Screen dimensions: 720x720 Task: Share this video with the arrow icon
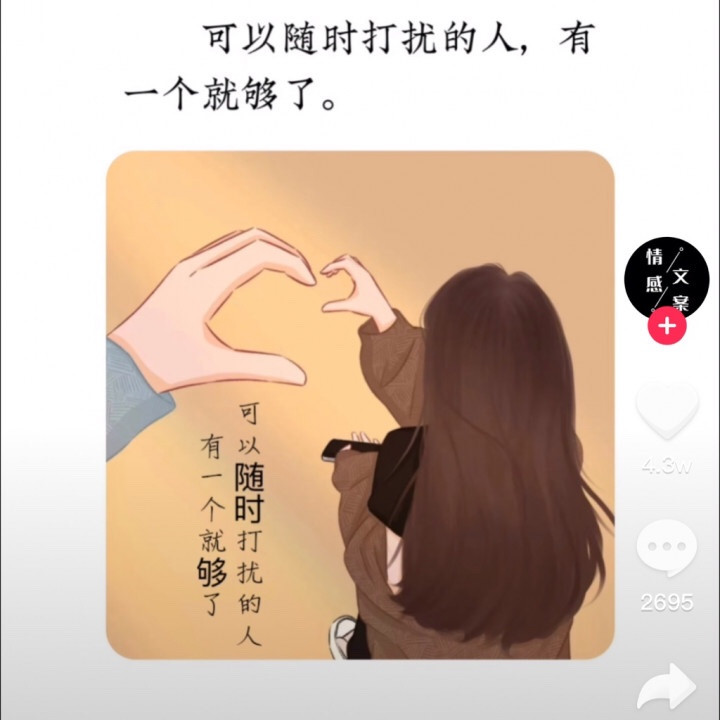pyautogui.click(x=667, y=688)
